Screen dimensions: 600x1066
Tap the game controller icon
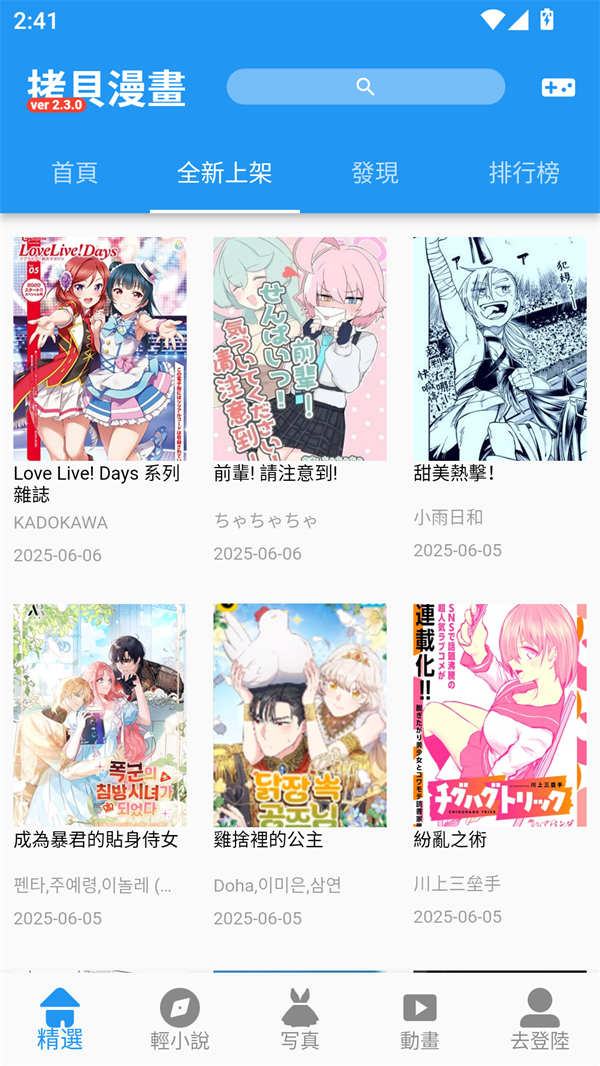tap(558, 87)
